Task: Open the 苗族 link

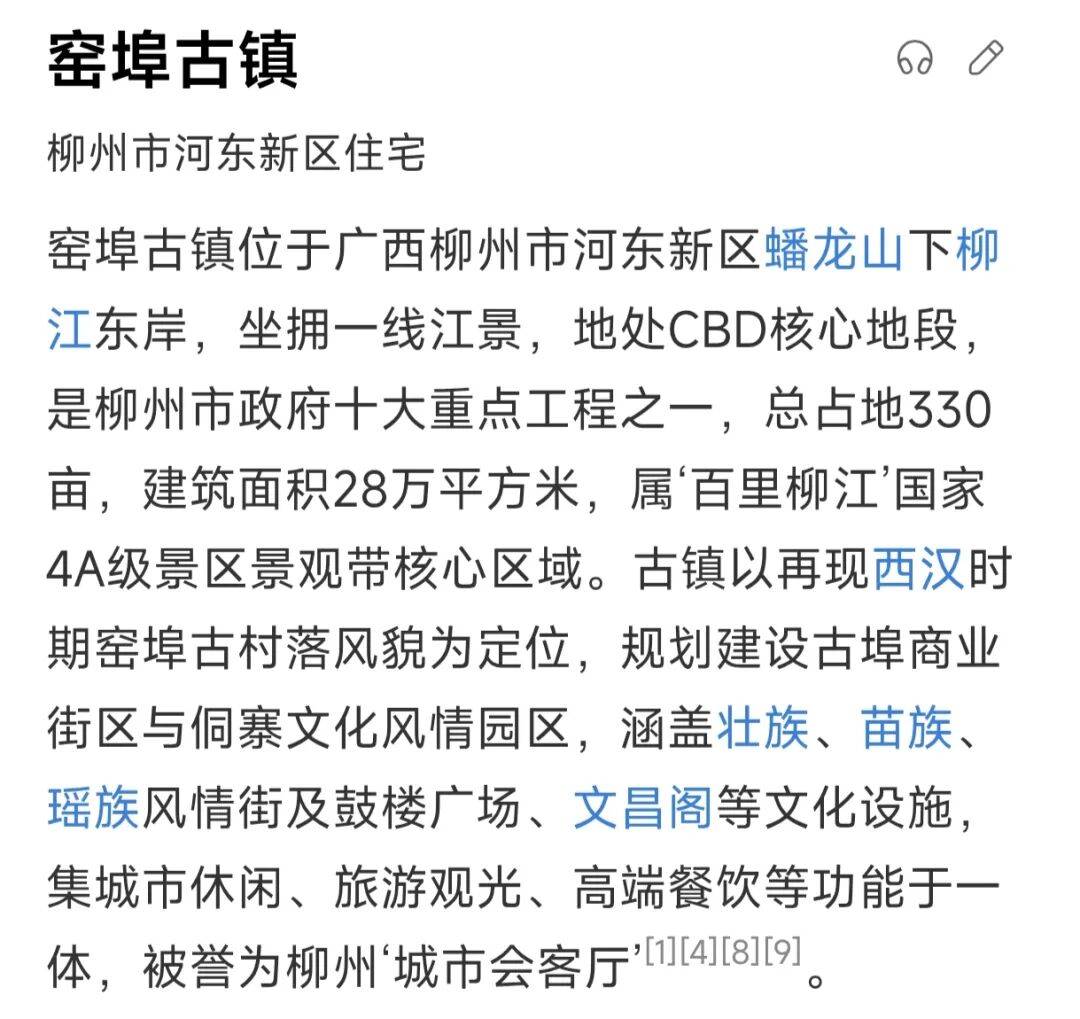Action: 907,730
